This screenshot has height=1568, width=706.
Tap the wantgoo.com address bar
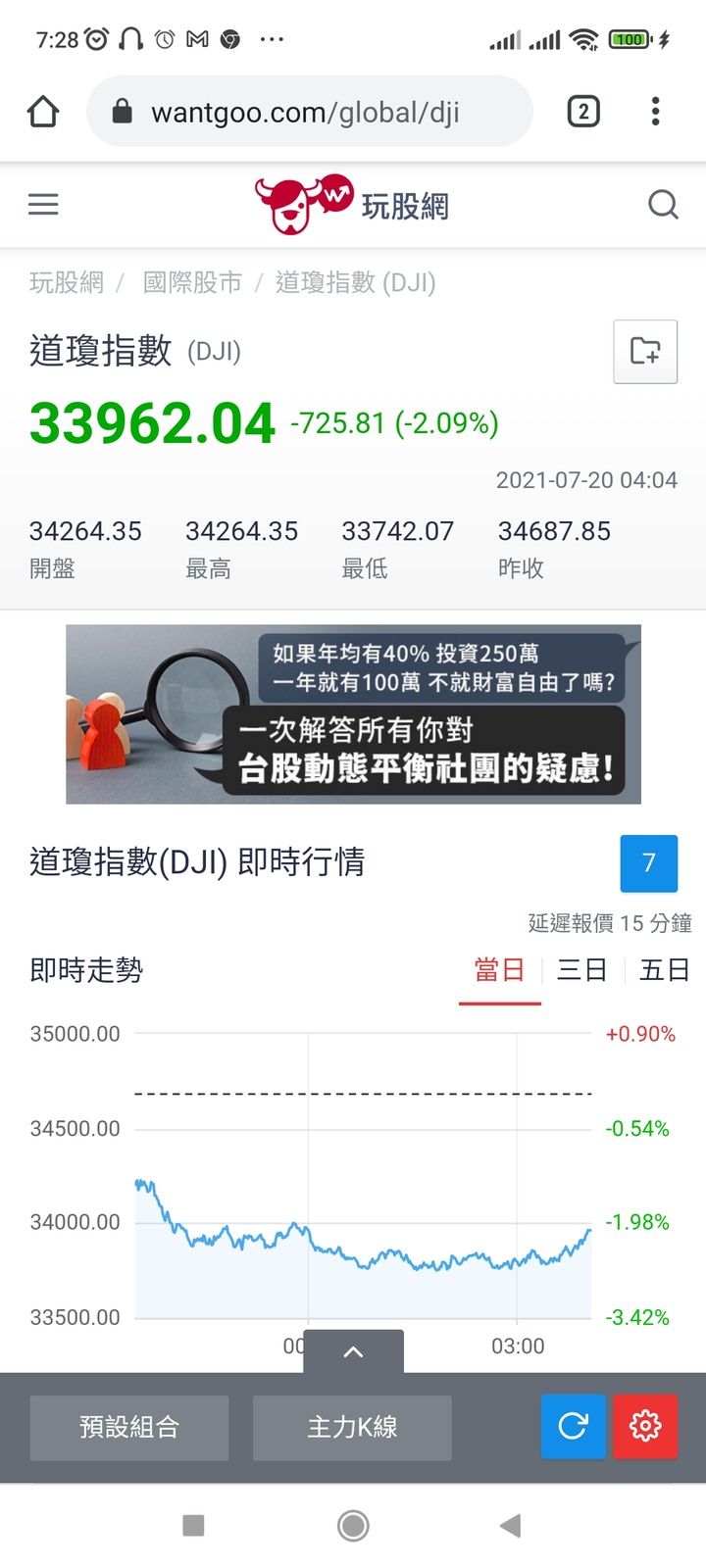309,112
